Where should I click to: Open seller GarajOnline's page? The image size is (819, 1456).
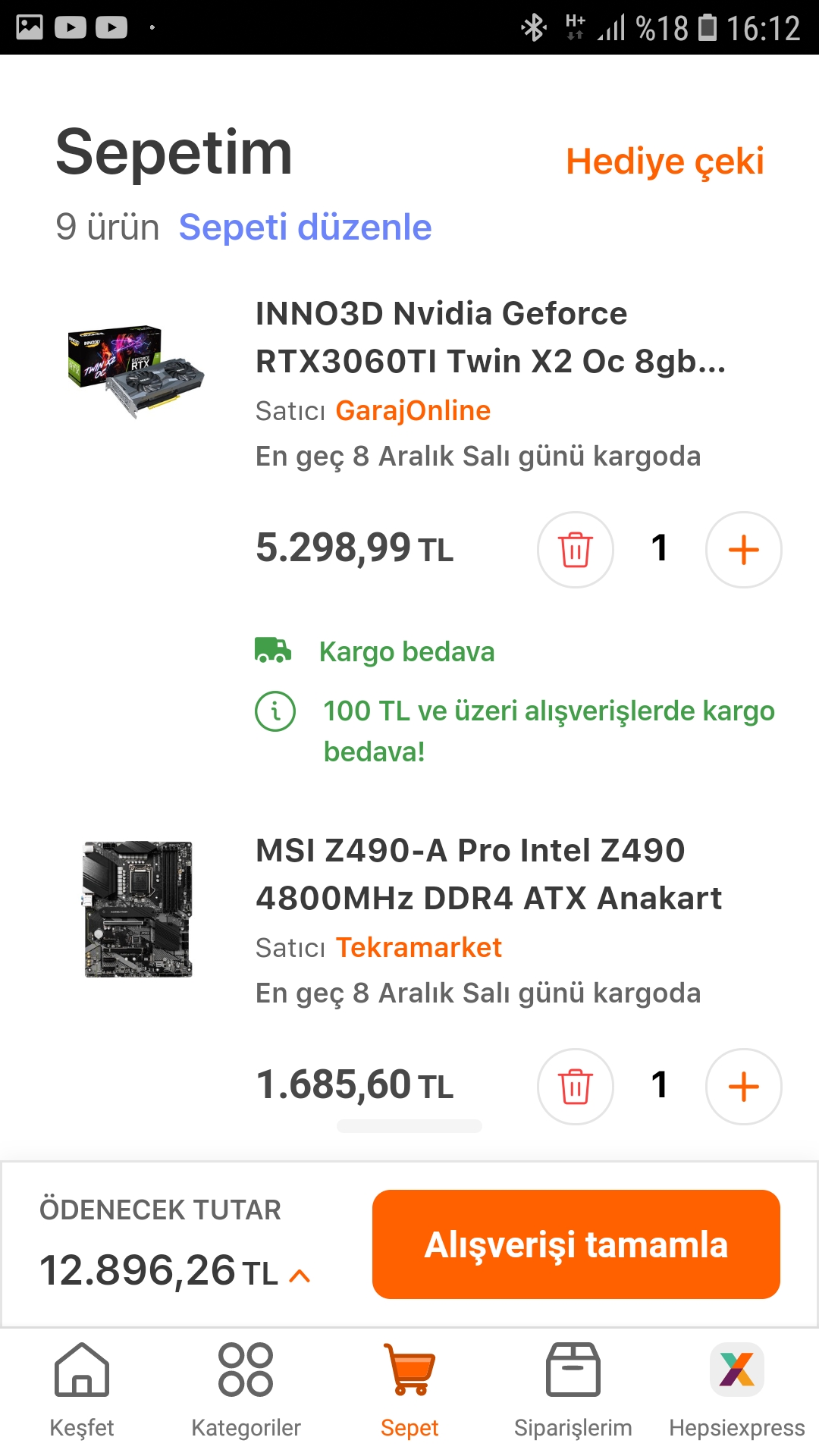[413, 411]
